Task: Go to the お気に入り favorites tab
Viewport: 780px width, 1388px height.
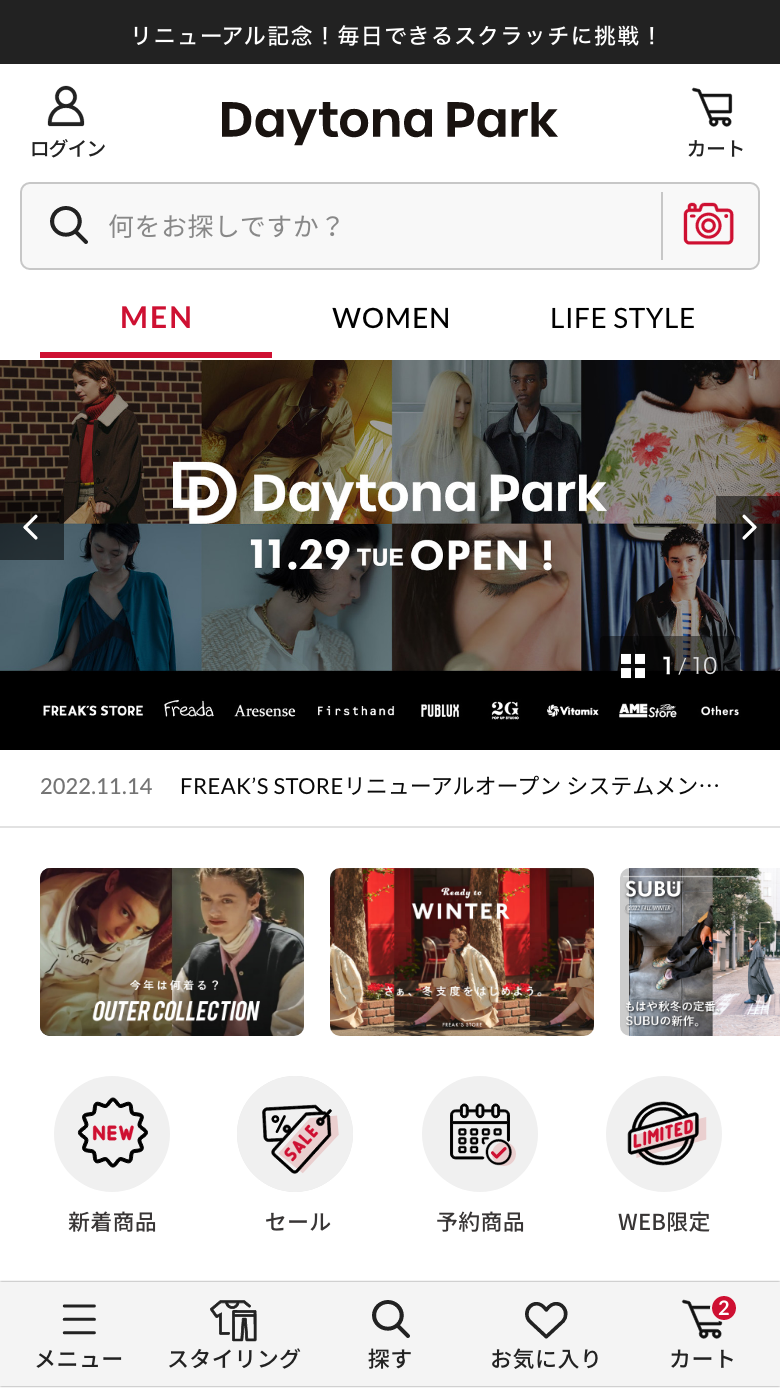Action: pos(545,1334)
